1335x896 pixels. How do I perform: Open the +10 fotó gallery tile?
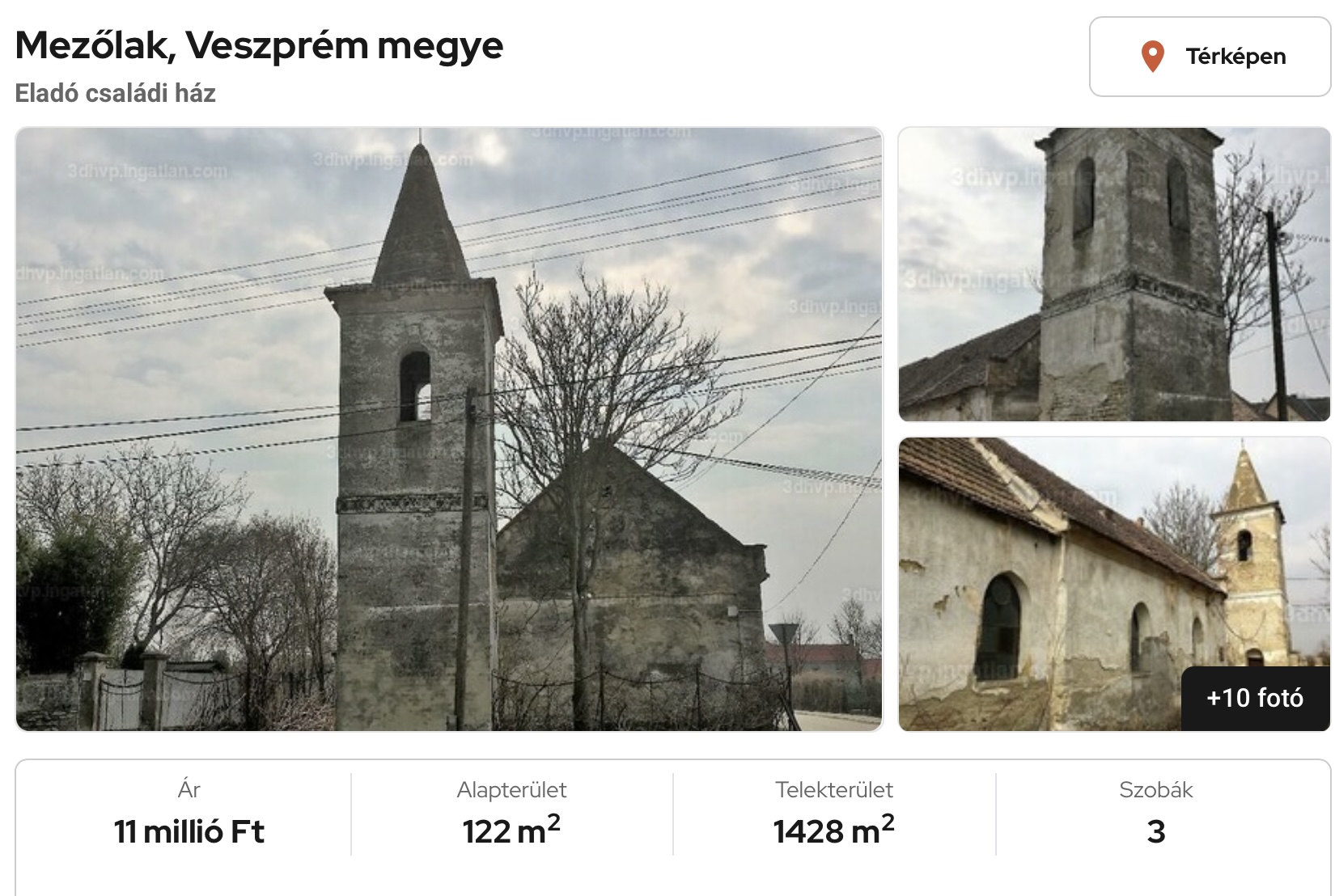(x=1255, y=698)
